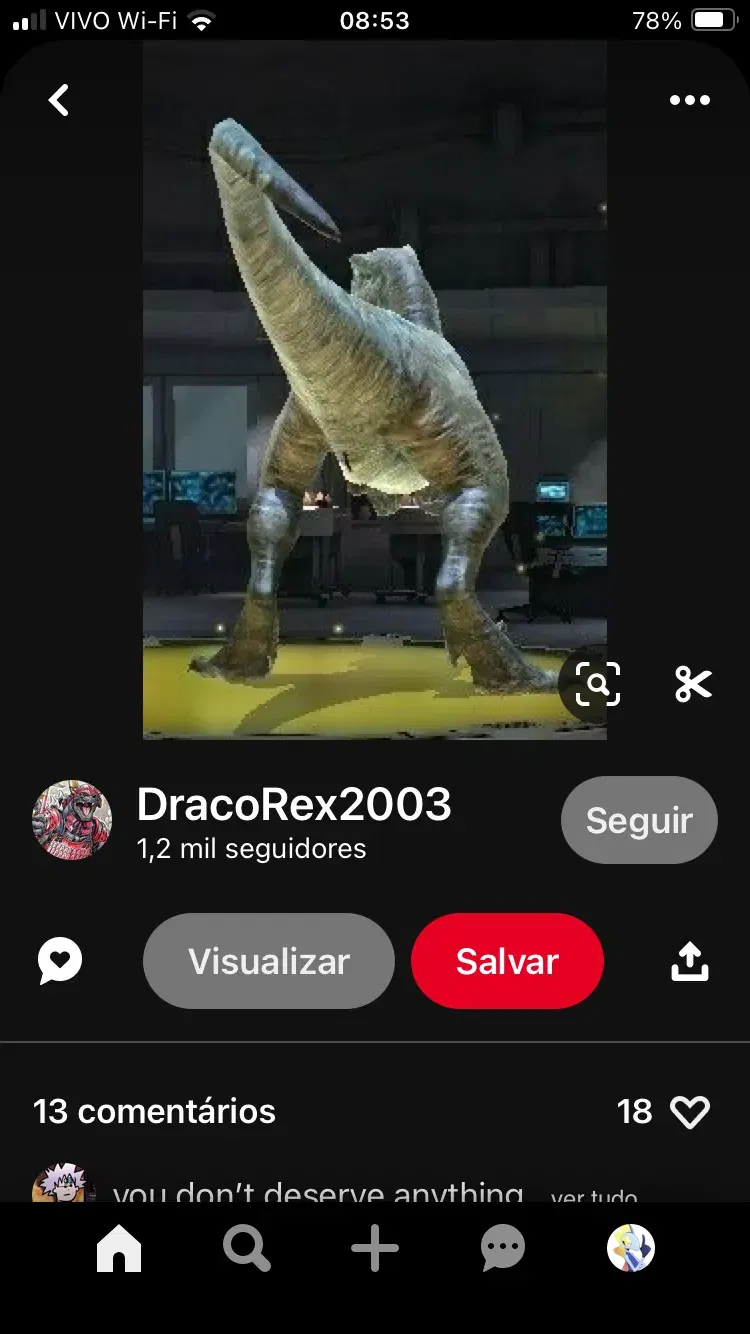Open the dinosaur pin image fullscreen
The width and height of the screenshot is (750, 1334).
click(375, 390)
